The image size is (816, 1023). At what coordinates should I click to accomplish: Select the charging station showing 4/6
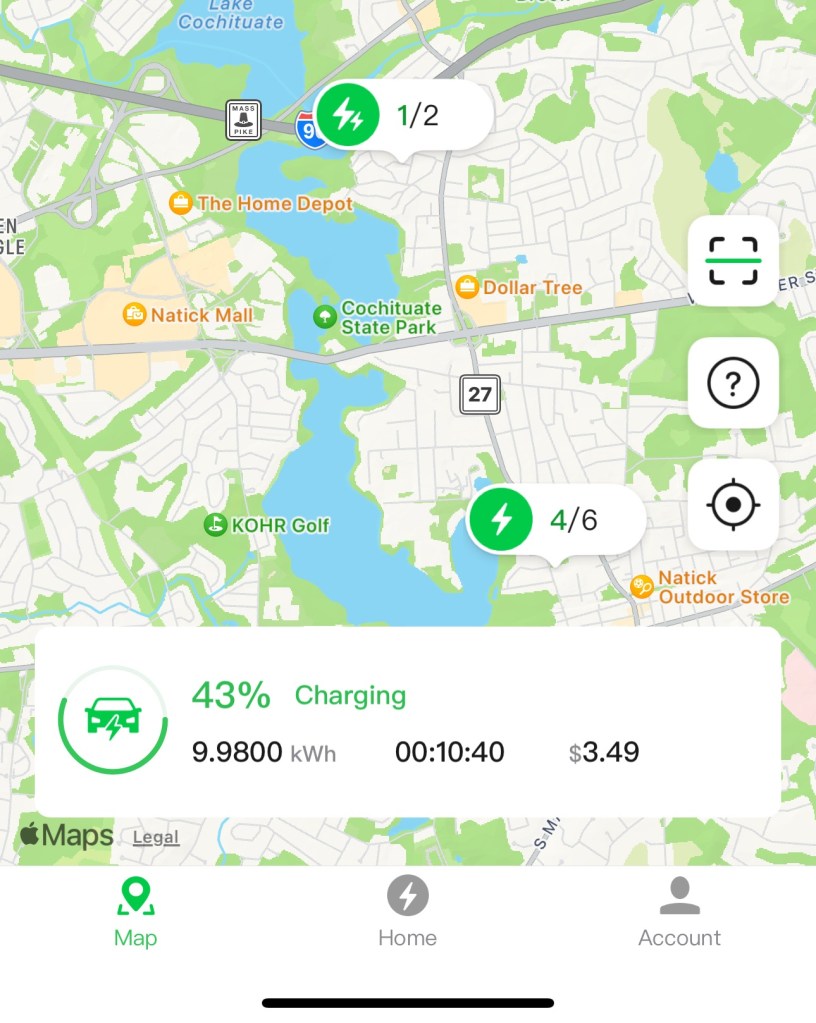coord(555,520)
